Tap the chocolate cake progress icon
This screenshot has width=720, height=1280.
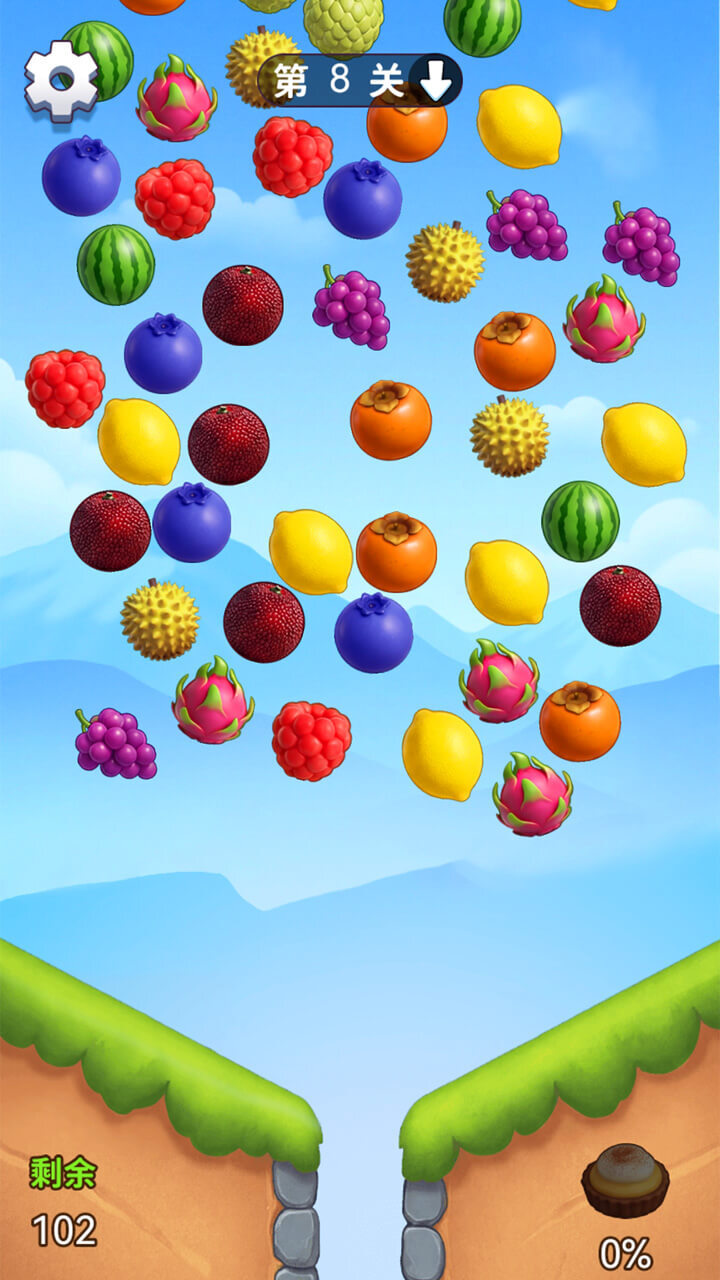pos(626,1181)
